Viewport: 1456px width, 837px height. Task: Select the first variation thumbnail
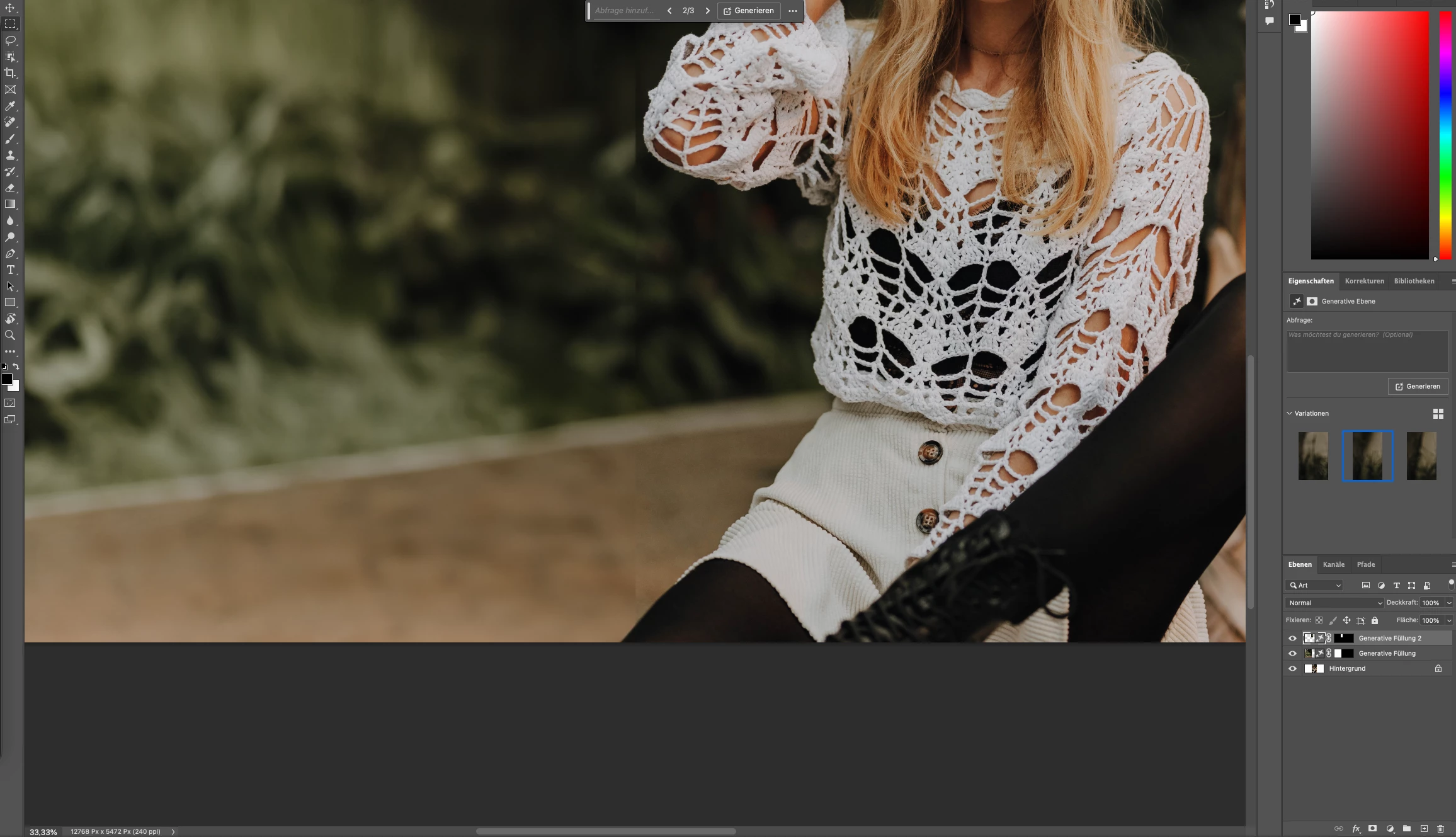pyautogui.click(x=1313, y=456)
